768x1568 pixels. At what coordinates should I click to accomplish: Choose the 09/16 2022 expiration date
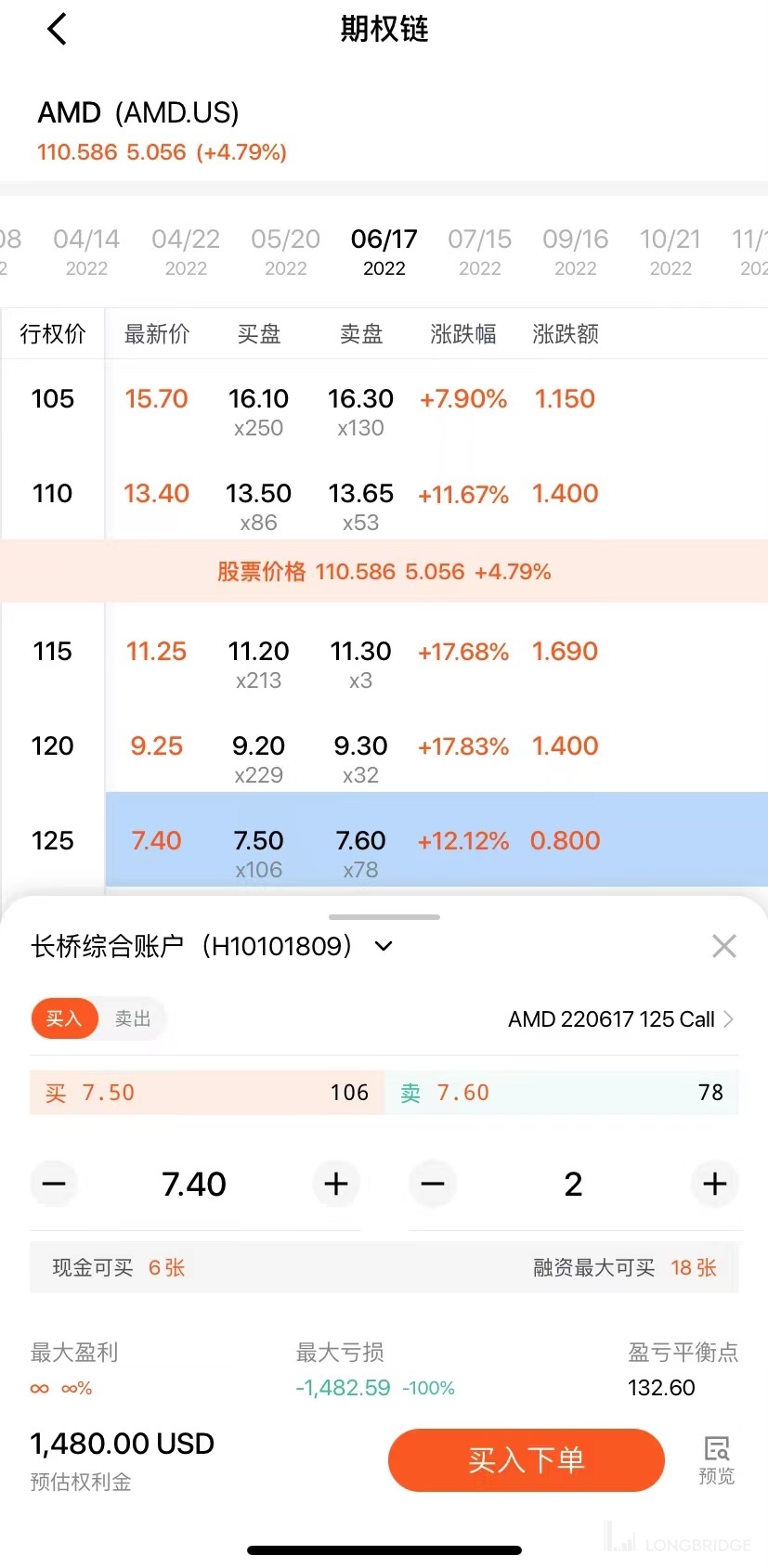click(x=575, y=252)
